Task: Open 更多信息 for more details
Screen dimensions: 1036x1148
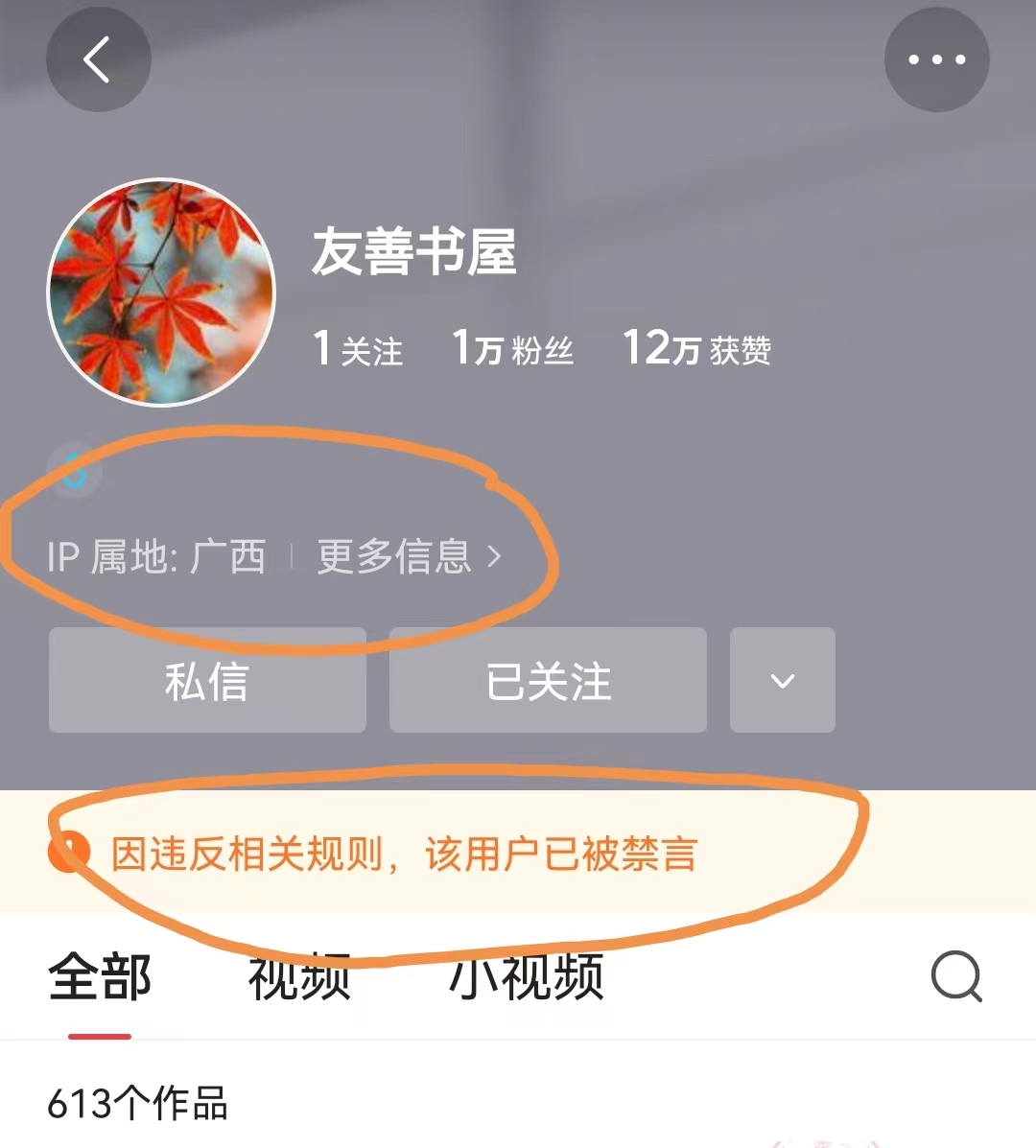Action: click(x=410, y=556)
